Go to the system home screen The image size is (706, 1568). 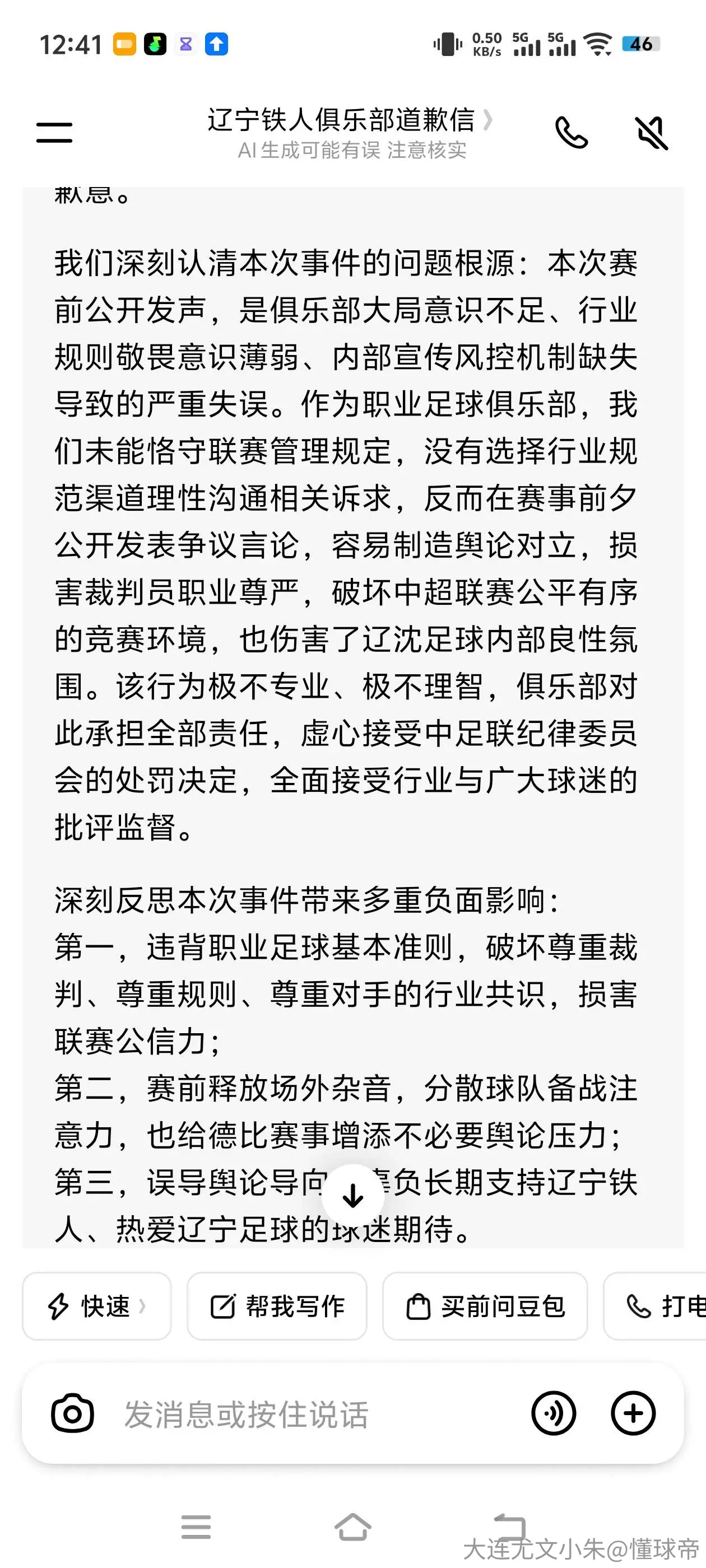tap(352, 1527)
